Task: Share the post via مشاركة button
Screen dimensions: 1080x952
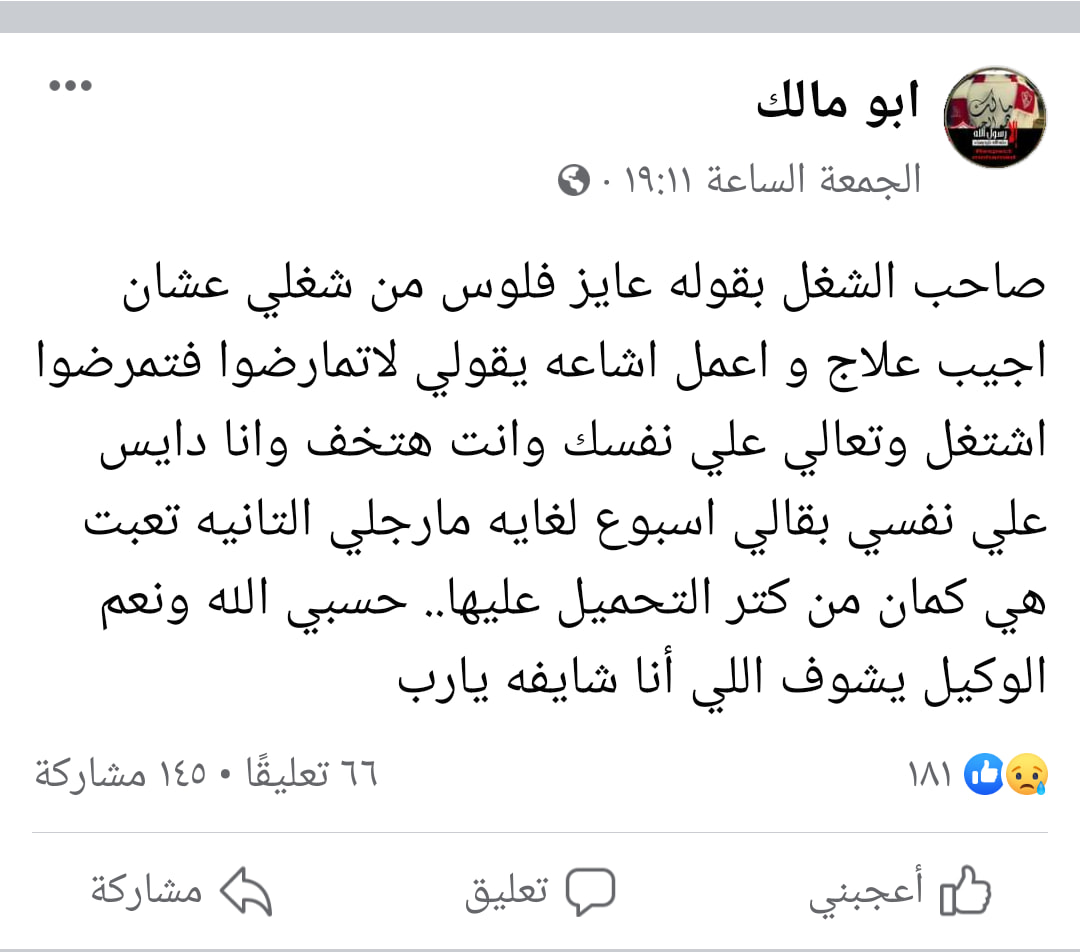Action: coord(182,892)
